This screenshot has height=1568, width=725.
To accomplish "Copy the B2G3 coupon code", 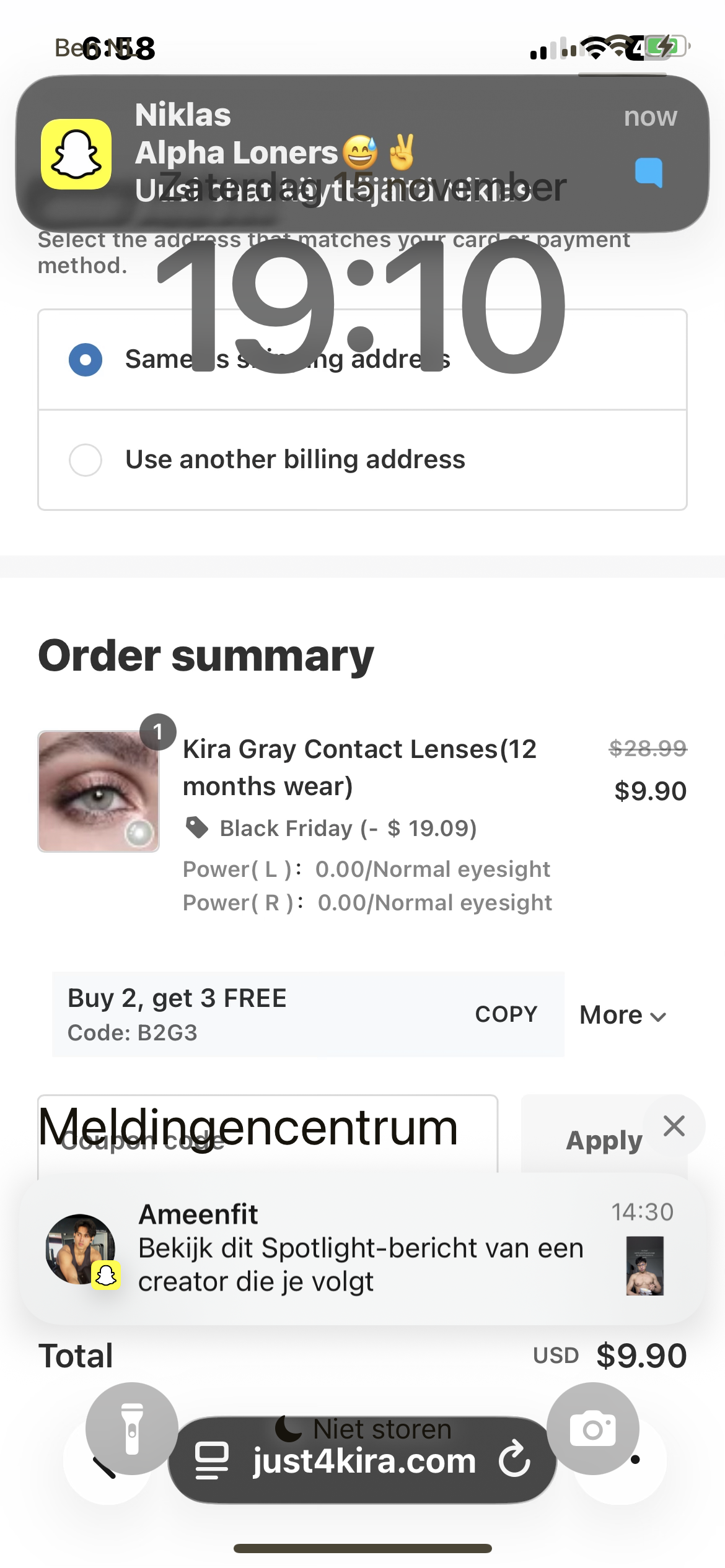I will [x=506, y=1014].
